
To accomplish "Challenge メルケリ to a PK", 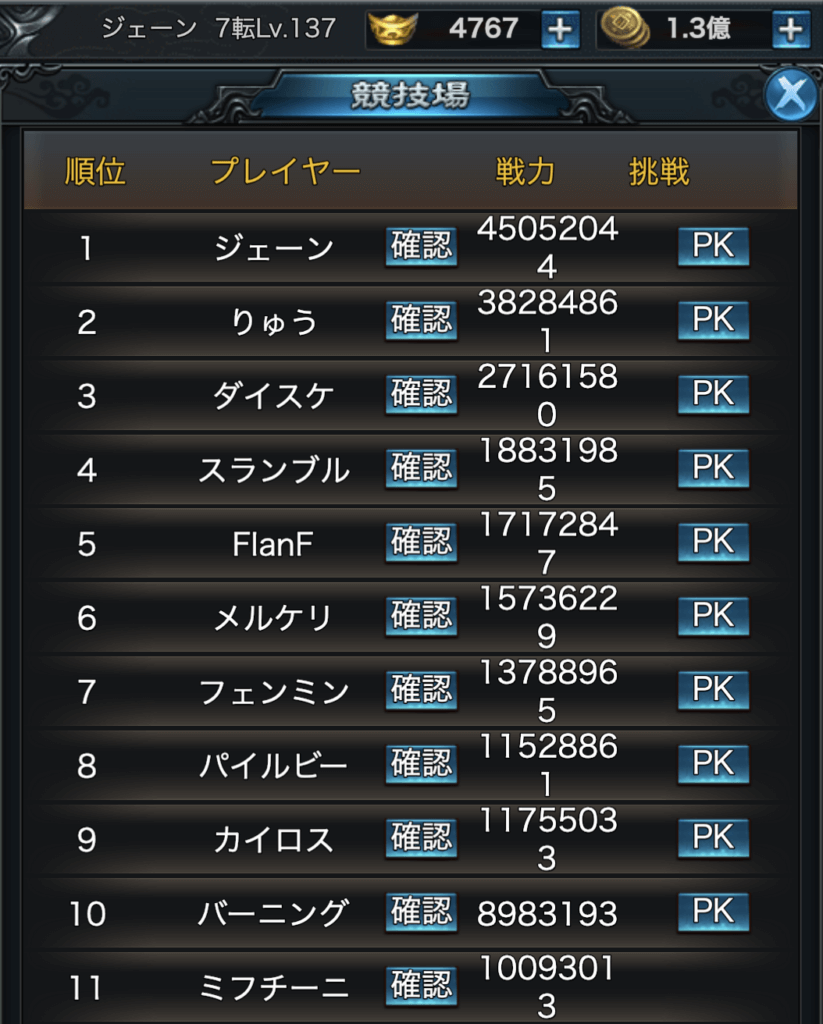I will tap(713, 616).
